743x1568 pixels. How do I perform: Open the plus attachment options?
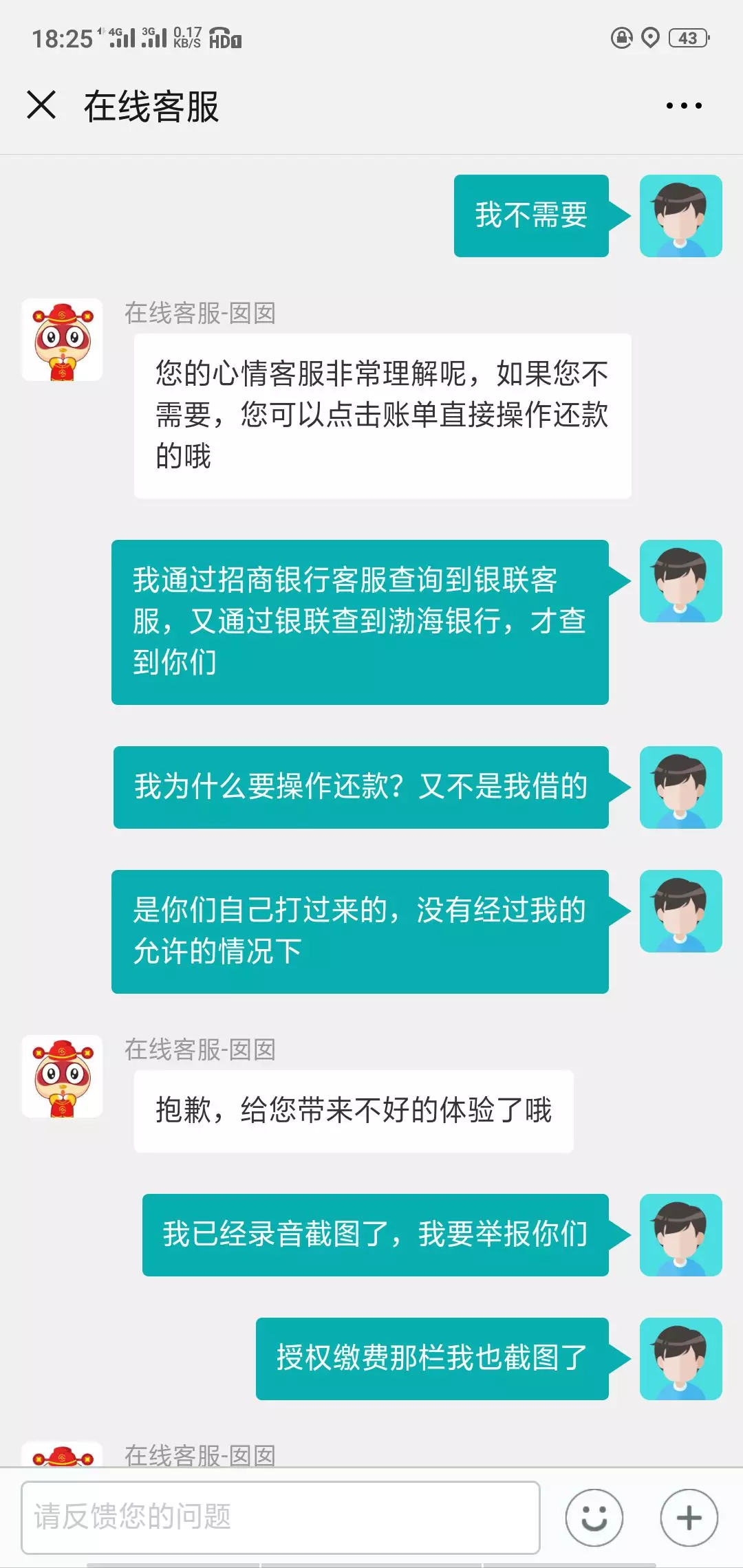pyautogui.click(x=689, y=1518)
